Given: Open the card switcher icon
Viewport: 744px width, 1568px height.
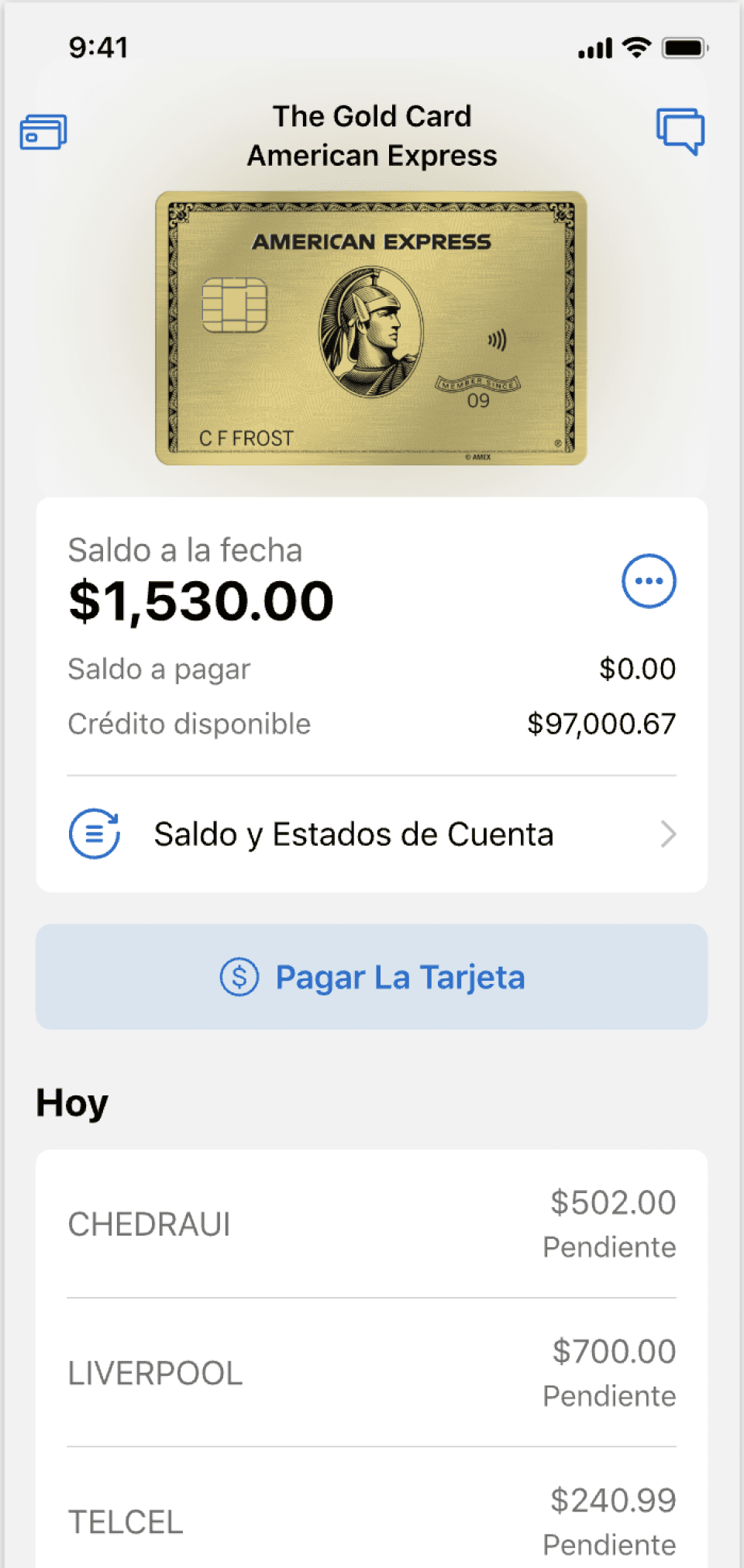Looking at the screenshot, I should [x=43, y=132].
